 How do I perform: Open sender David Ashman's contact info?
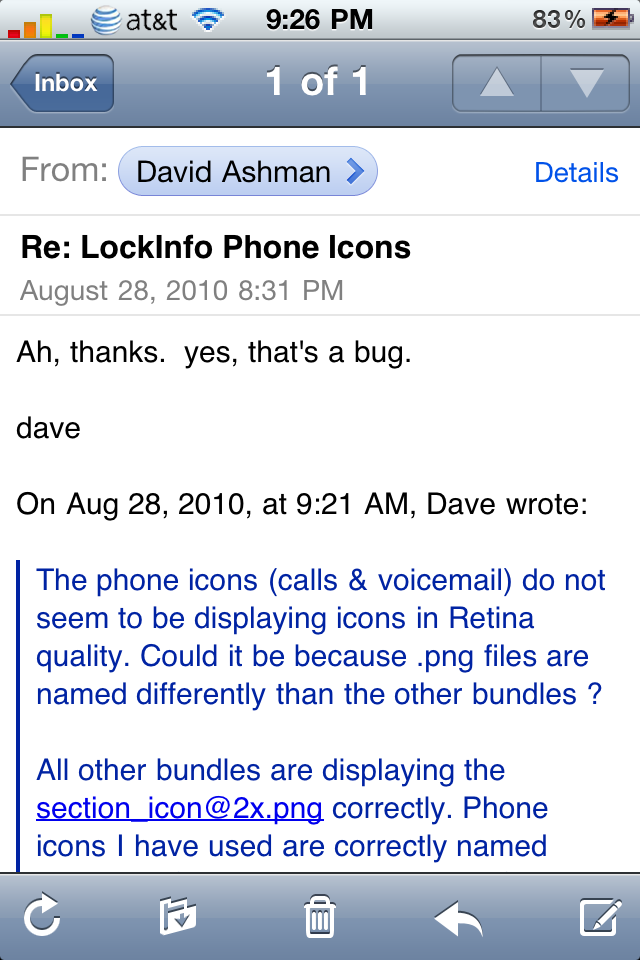[x=247, y=172]
